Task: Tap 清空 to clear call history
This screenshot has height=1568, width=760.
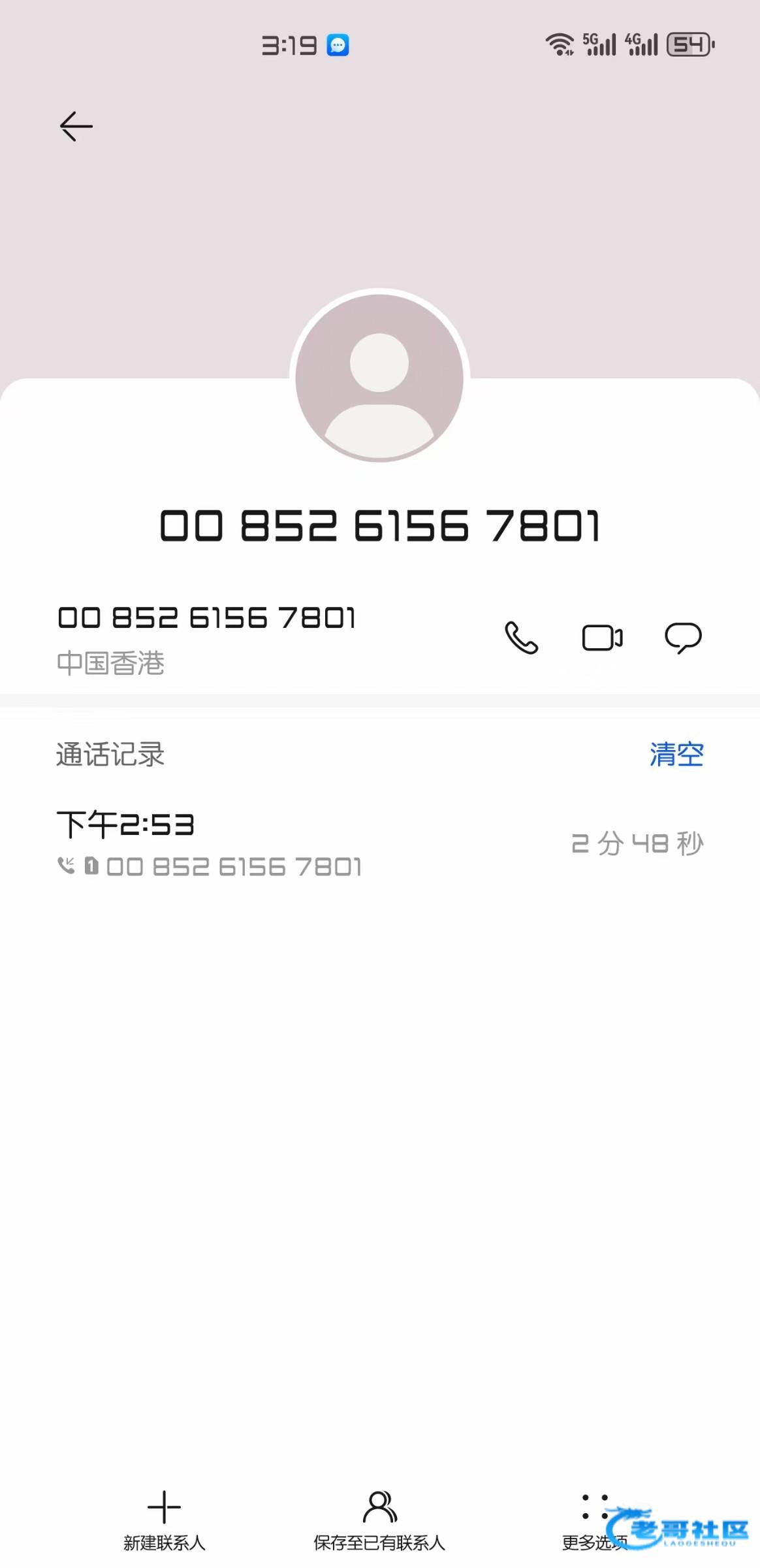Action: 676,755
